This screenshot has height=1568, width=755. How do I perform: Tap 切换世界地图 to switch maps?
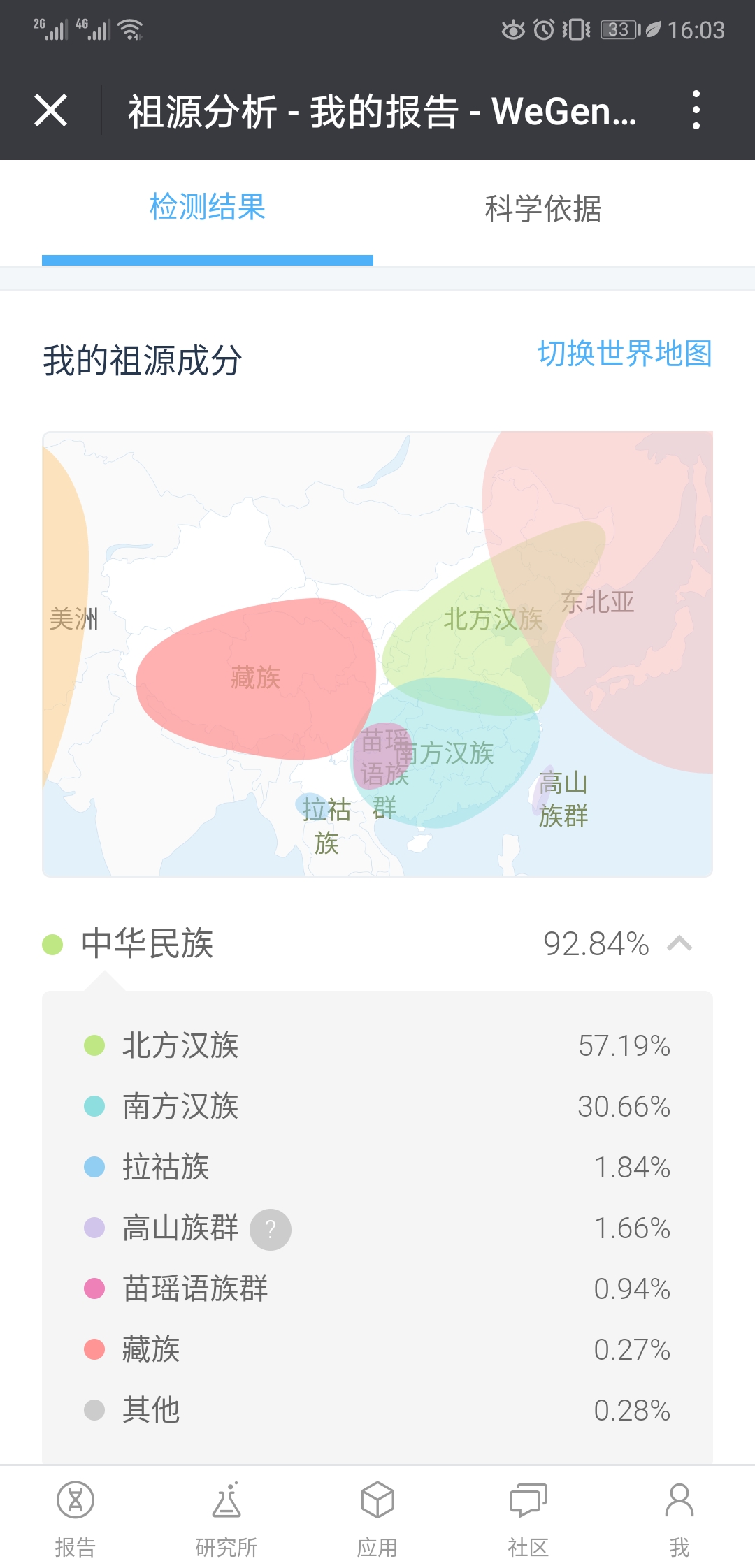(625, 353)
